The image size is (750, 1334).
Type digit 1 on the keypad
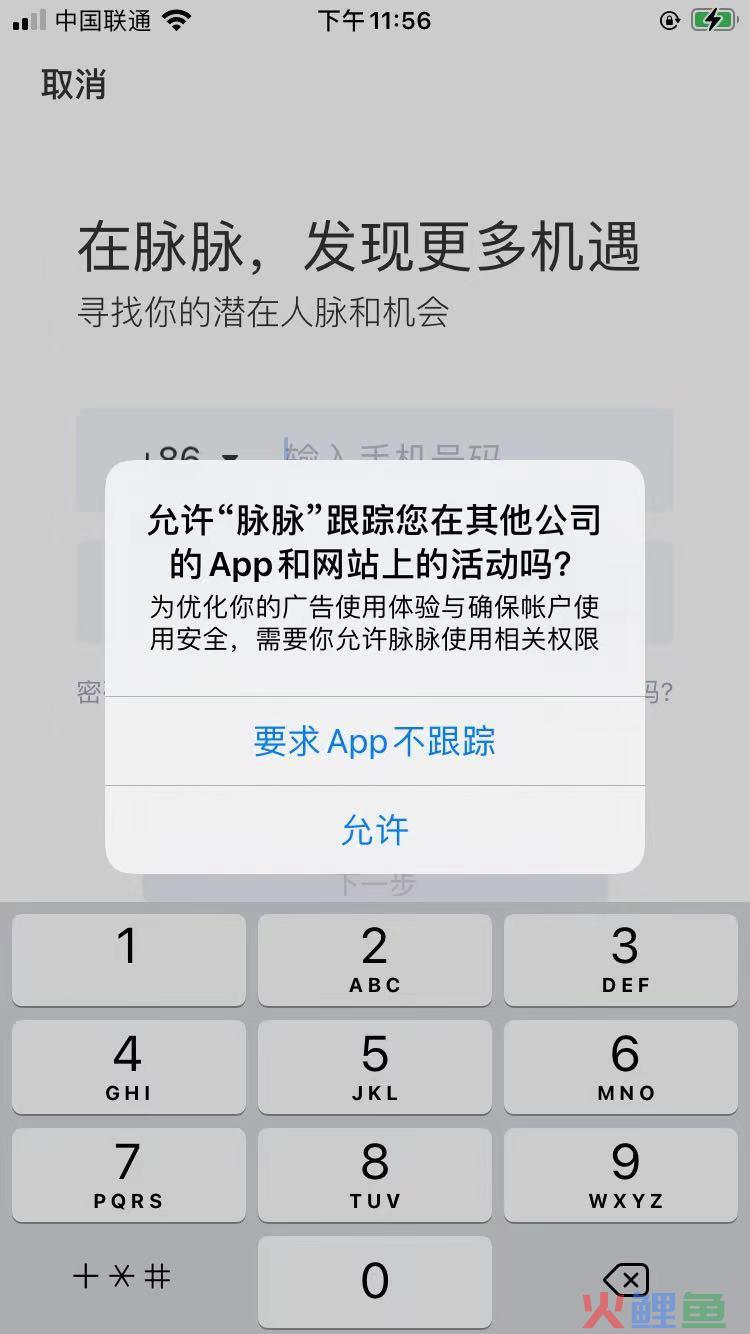point(128,959)
